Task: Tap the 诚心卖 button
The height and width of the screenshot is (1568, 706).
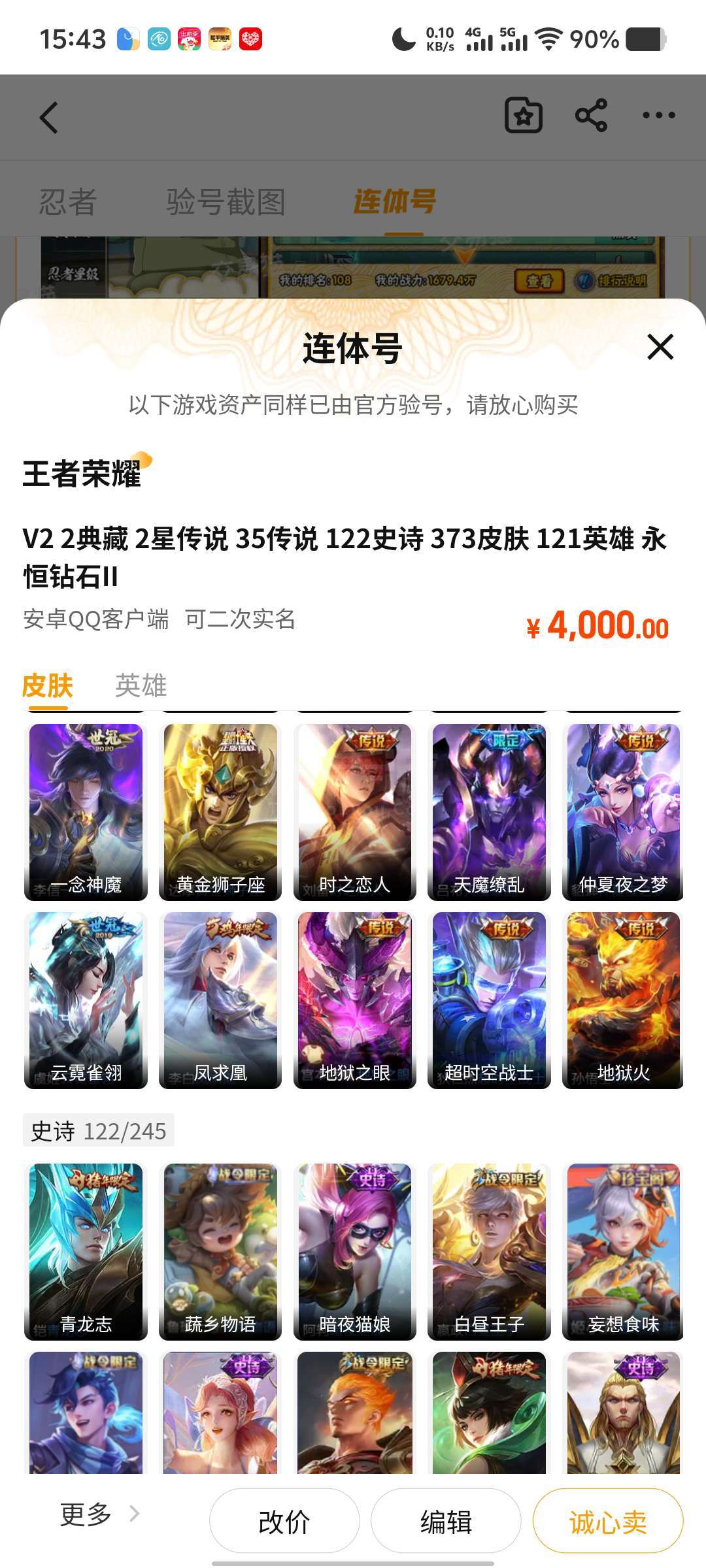Action: click(608, 1522)
